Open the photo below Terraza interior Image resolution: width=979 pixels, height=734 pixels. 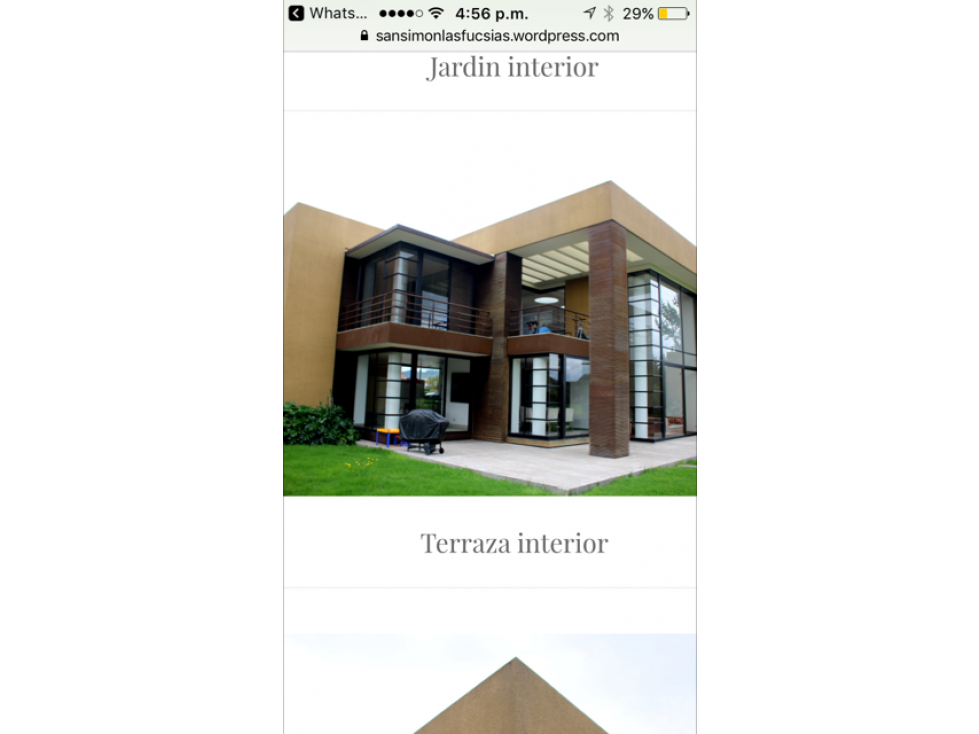tap(490, 690)
